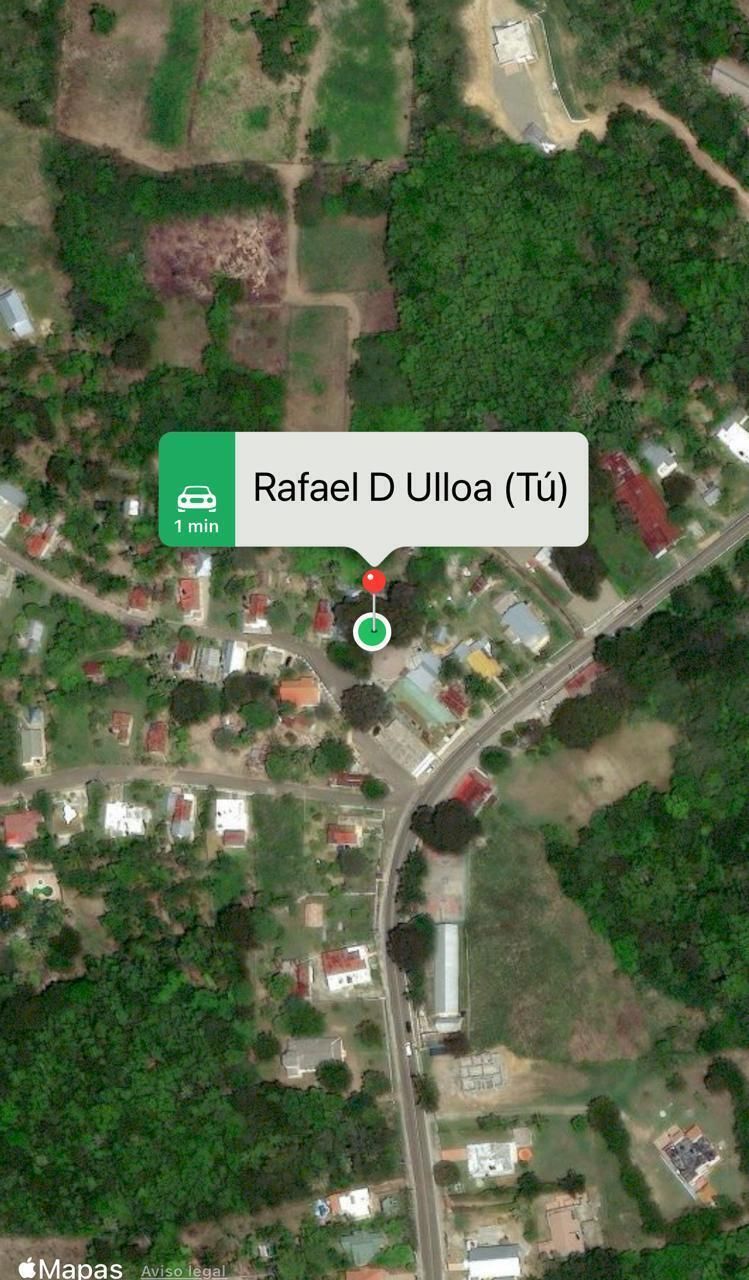Select the red location pin
749x1280 pixels.
pyautogui.click(x=374, y=581)
